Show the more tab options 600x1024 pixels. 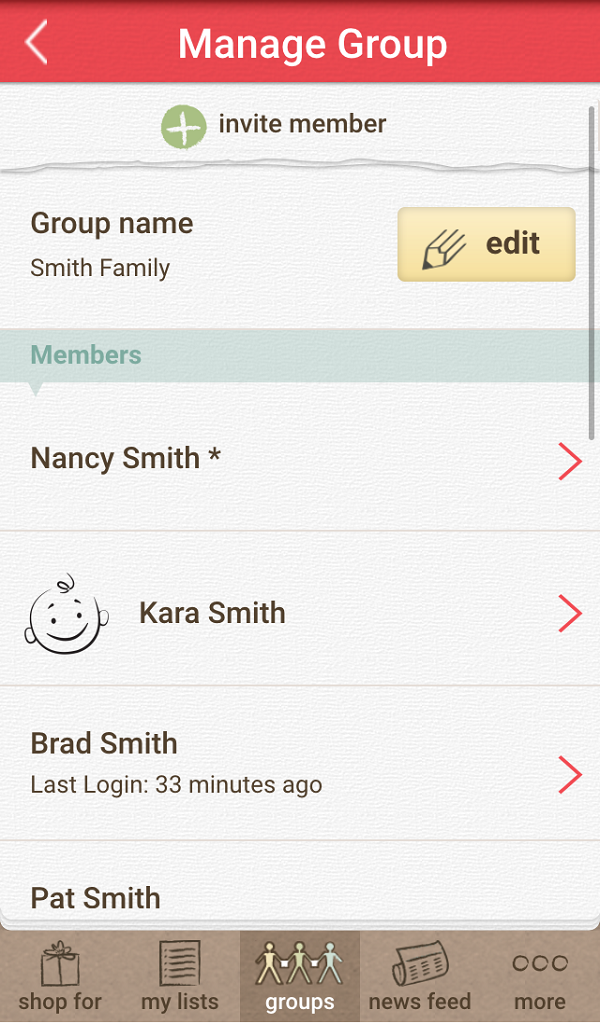pyautogui.click(x=540, y=977)
